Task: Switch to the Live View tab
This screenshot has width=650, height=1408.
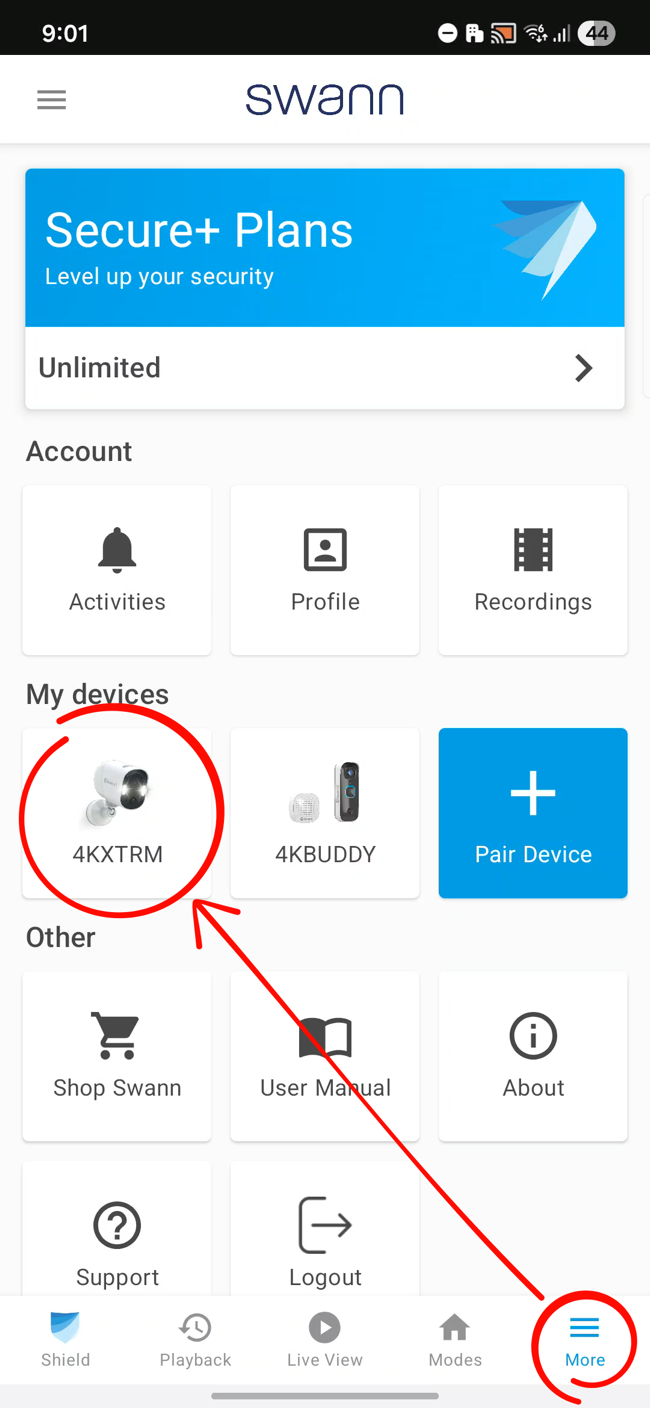Action: [325, 1340]
